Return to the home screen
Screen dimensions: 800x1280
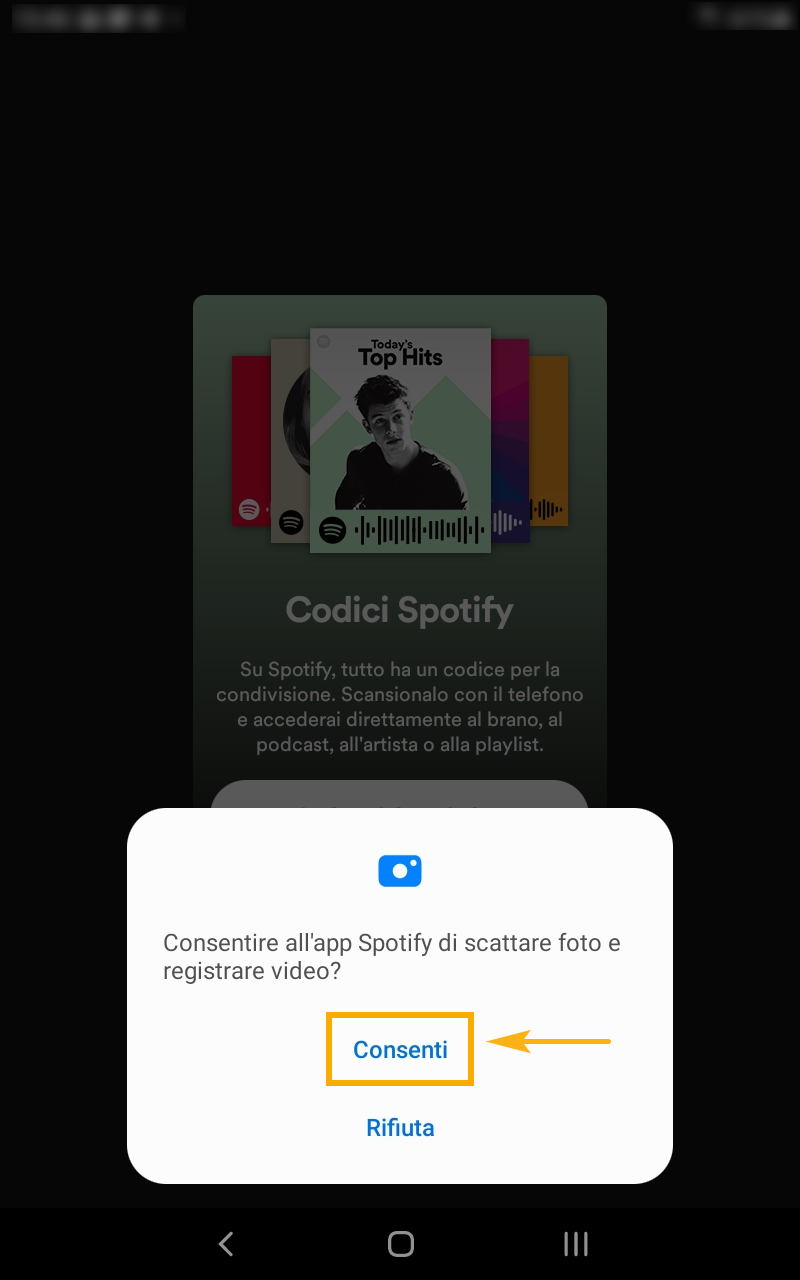[400, 1243]
